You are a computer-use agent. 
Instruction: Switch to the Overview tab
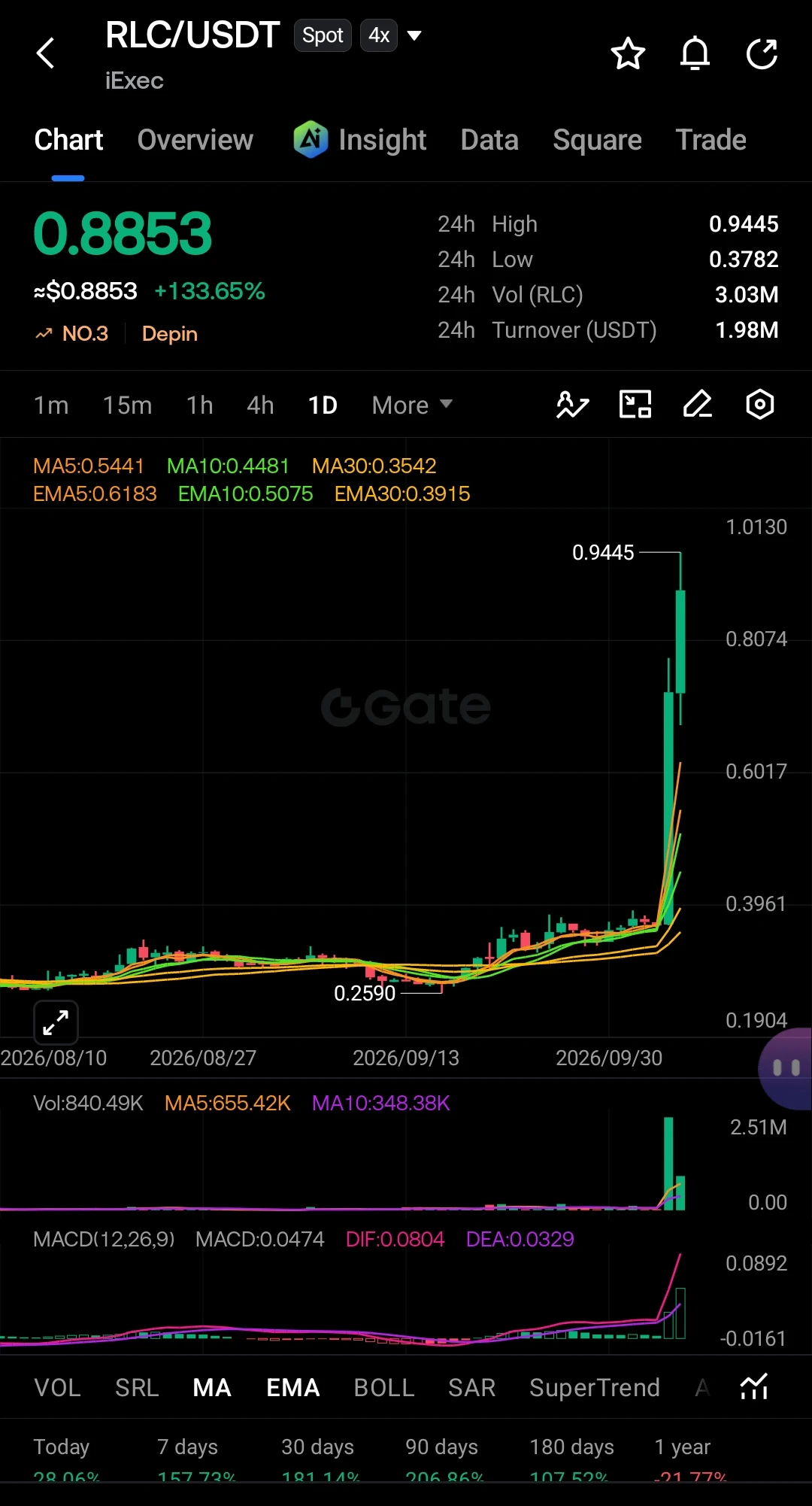pyautogui.click(x=195, y=140)
